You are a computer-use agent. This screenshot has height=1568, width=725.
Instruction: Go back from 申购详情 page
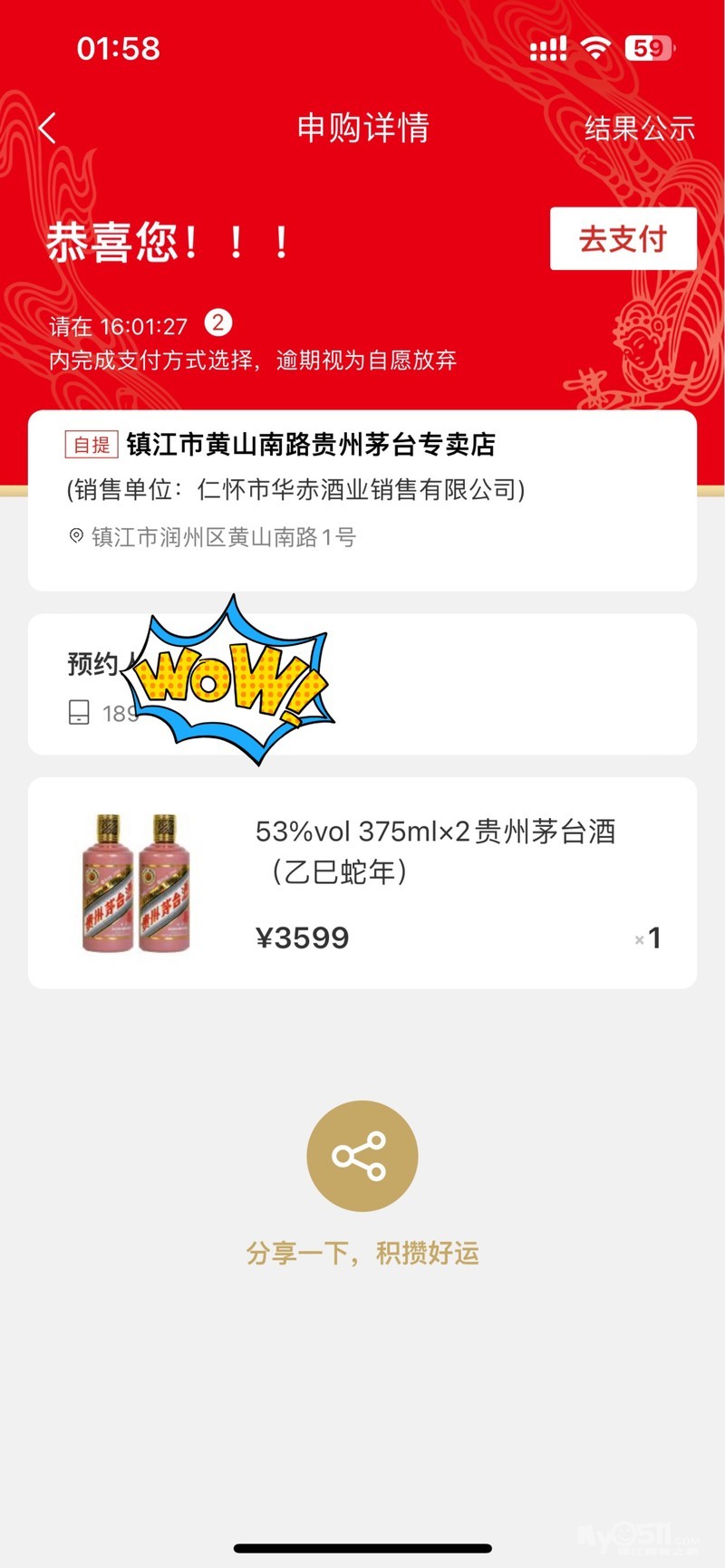pyautogui.click(x=49, y=129)
